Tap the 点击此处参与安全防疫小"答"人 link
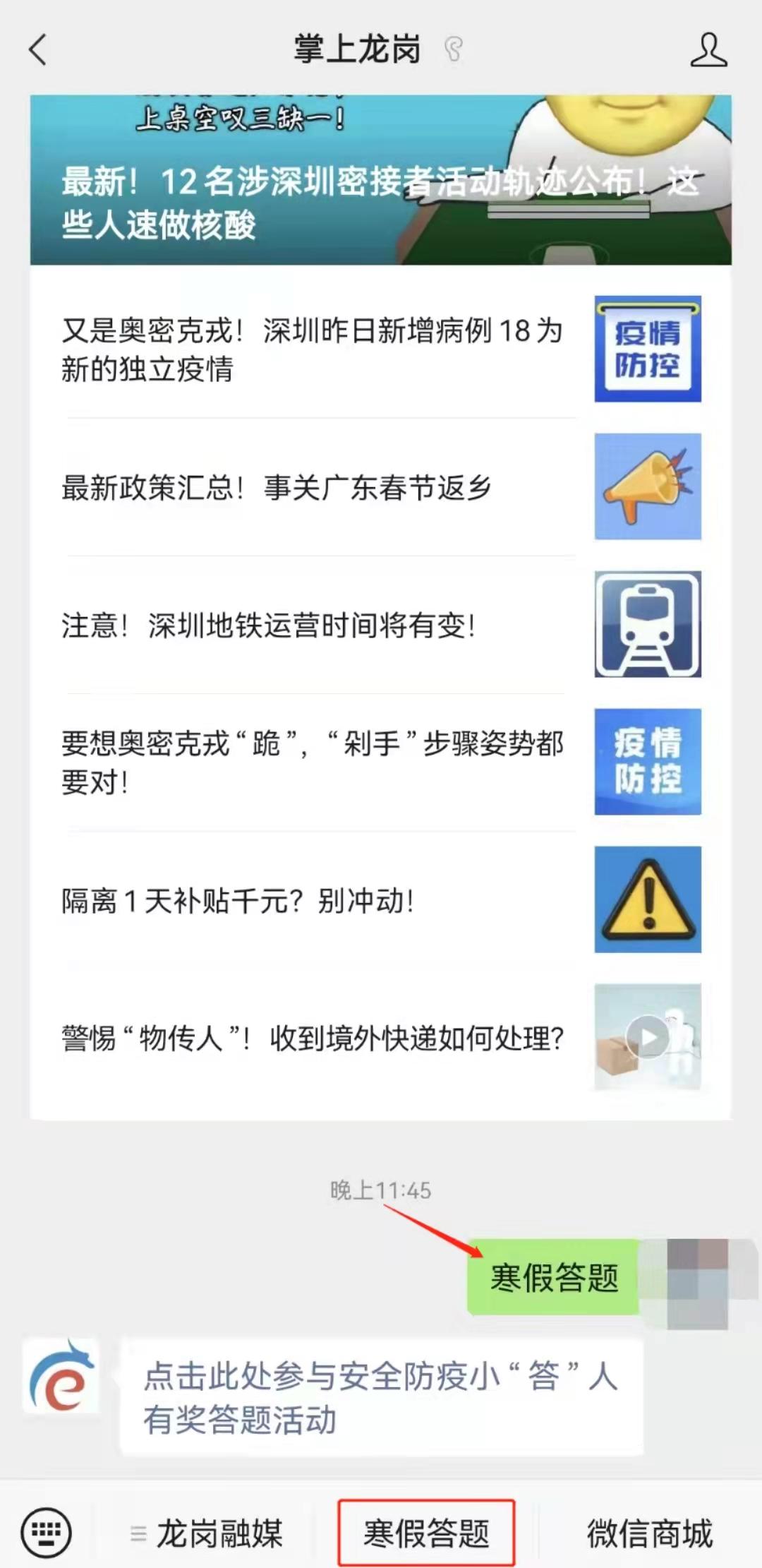The image size is (762, 1568). tap(380, 1397)
